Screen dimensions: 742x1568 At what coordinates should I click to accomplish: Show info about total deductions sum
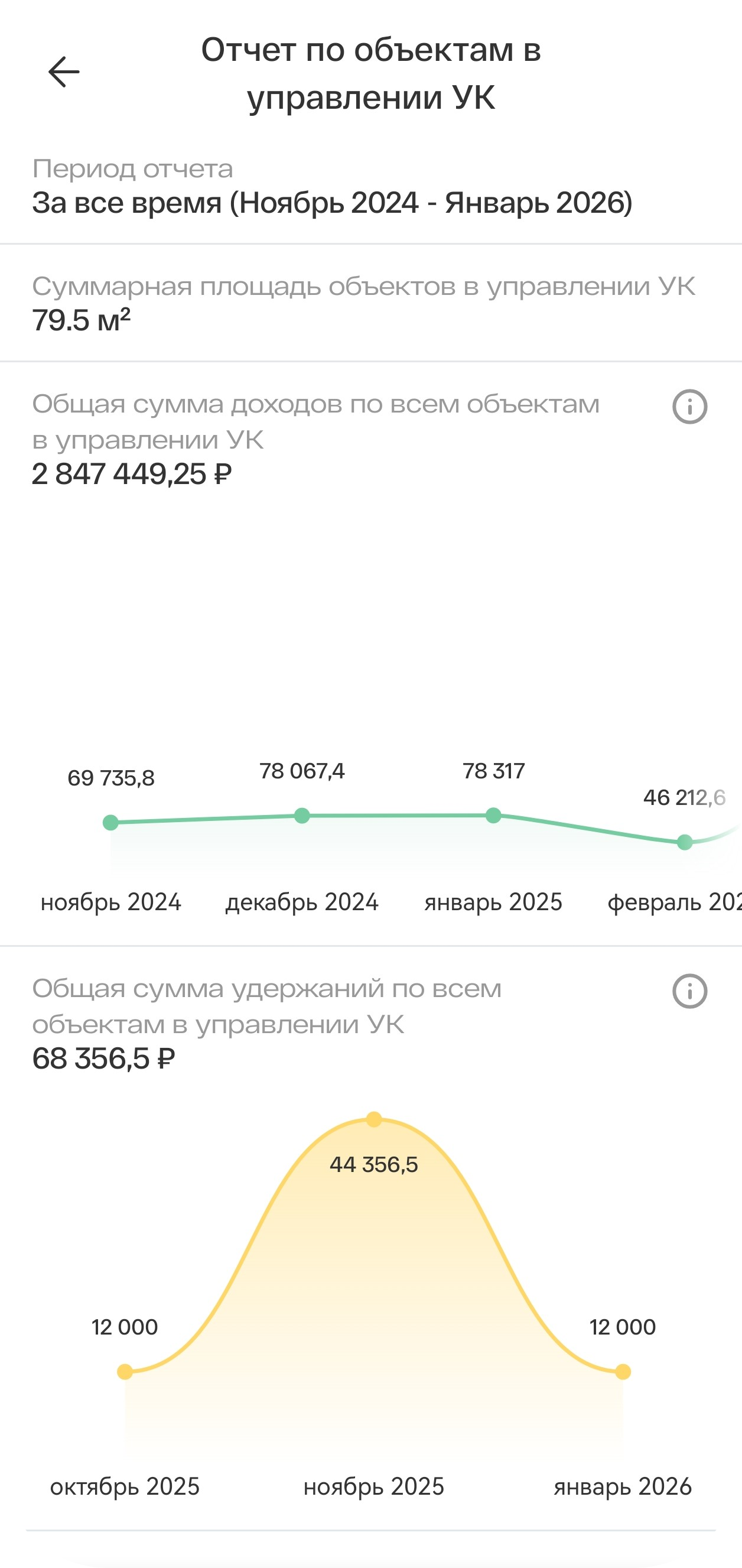click(x=689, y=991)
